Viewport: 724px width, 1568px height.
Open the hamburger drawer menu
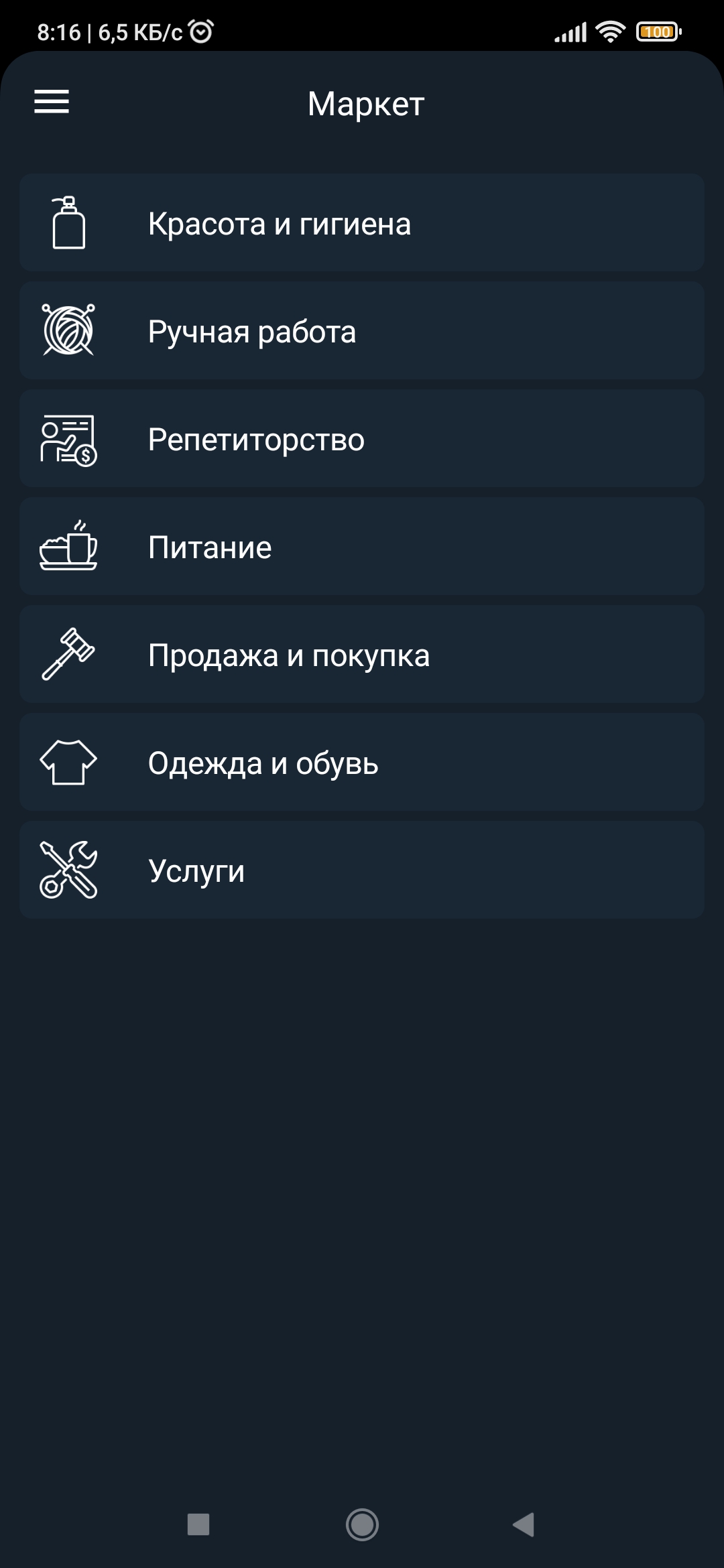point(52,102)
